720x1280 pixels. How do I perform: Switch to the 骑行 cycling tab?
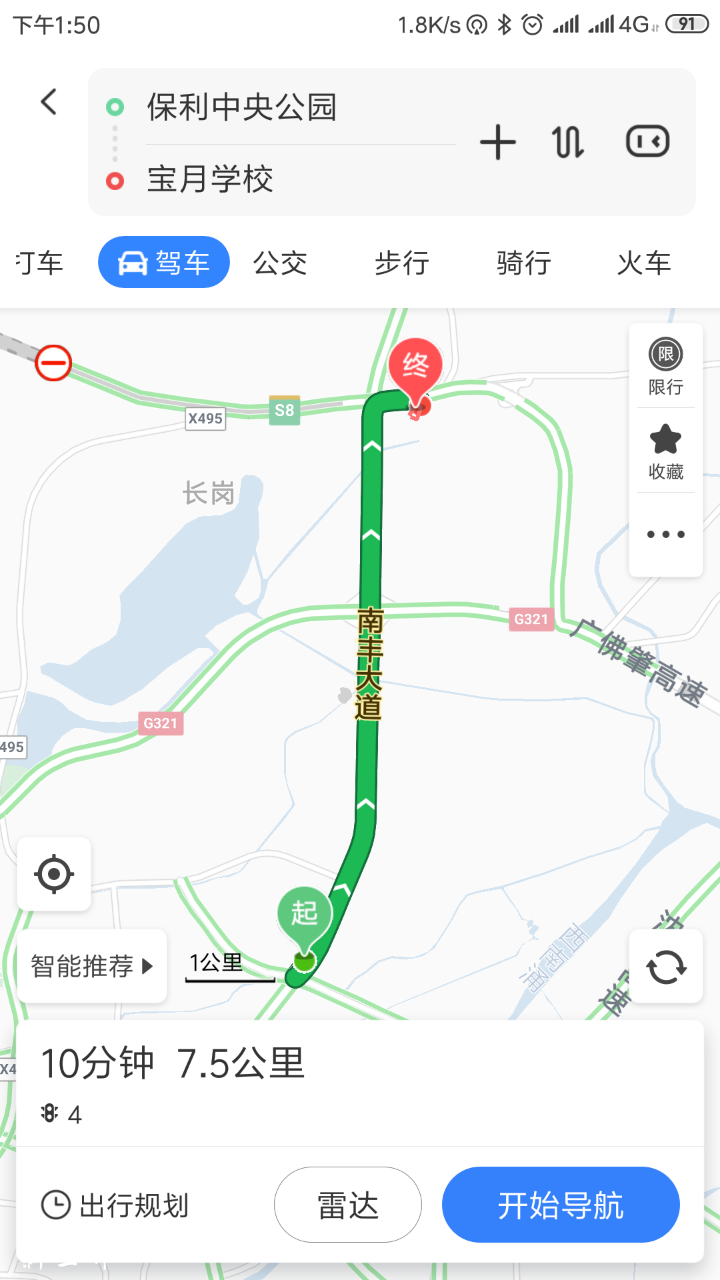click(x=524, y=263)
